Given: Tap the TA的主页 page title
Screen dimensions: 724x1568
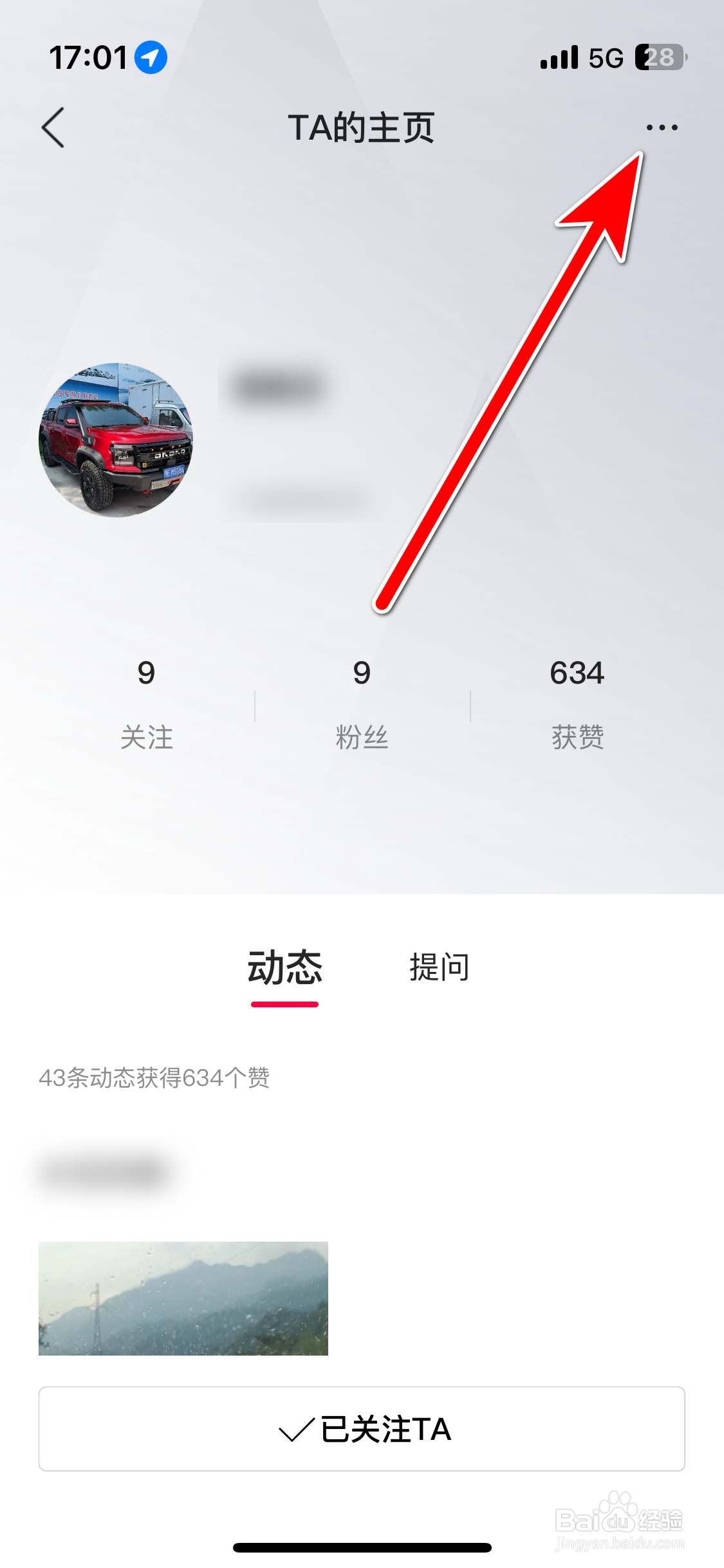Looking at the screenshot, I should (x=362, y=128).
